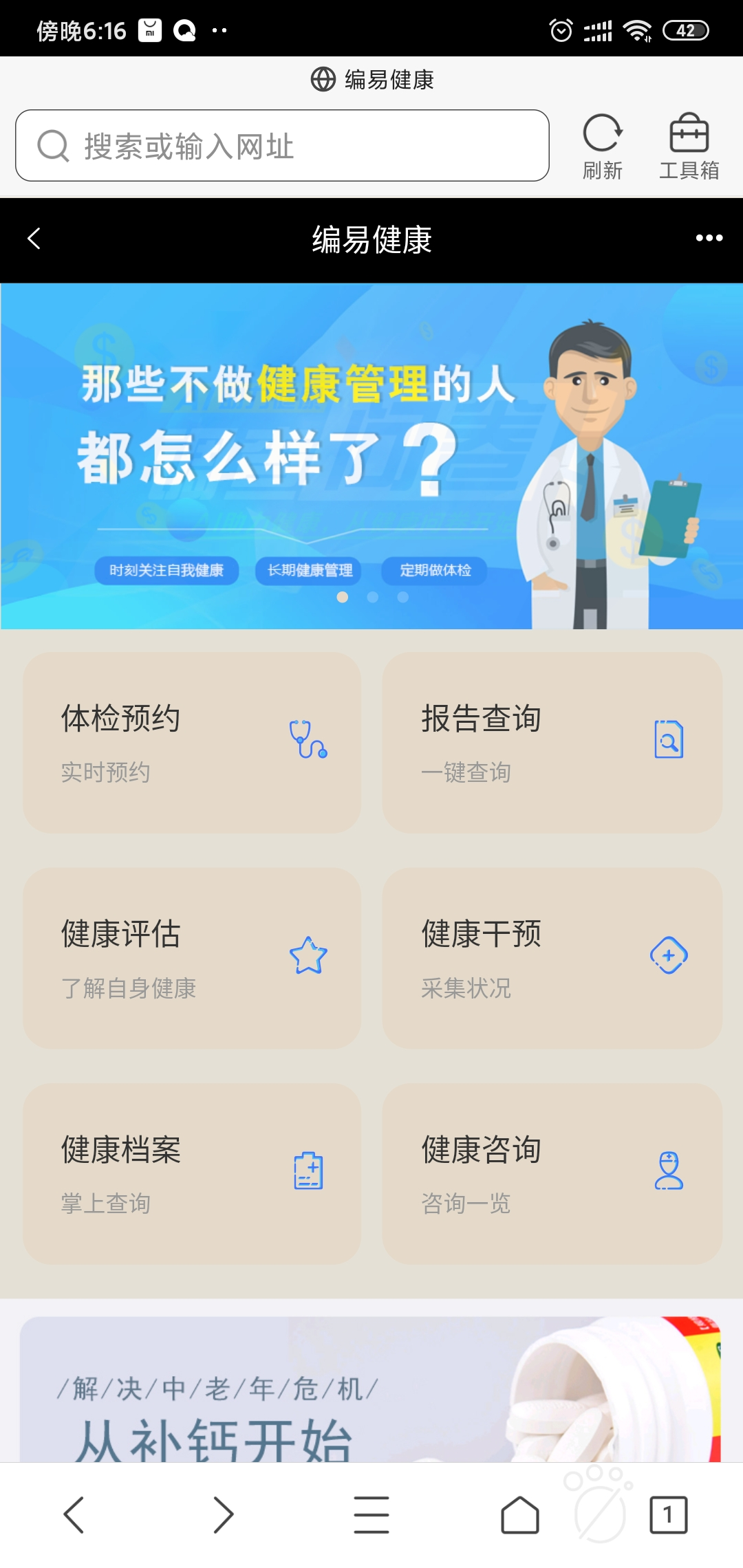Go to the browser home page
This screenshot has width=743, height=1568.
click(x=520, y=1514)
